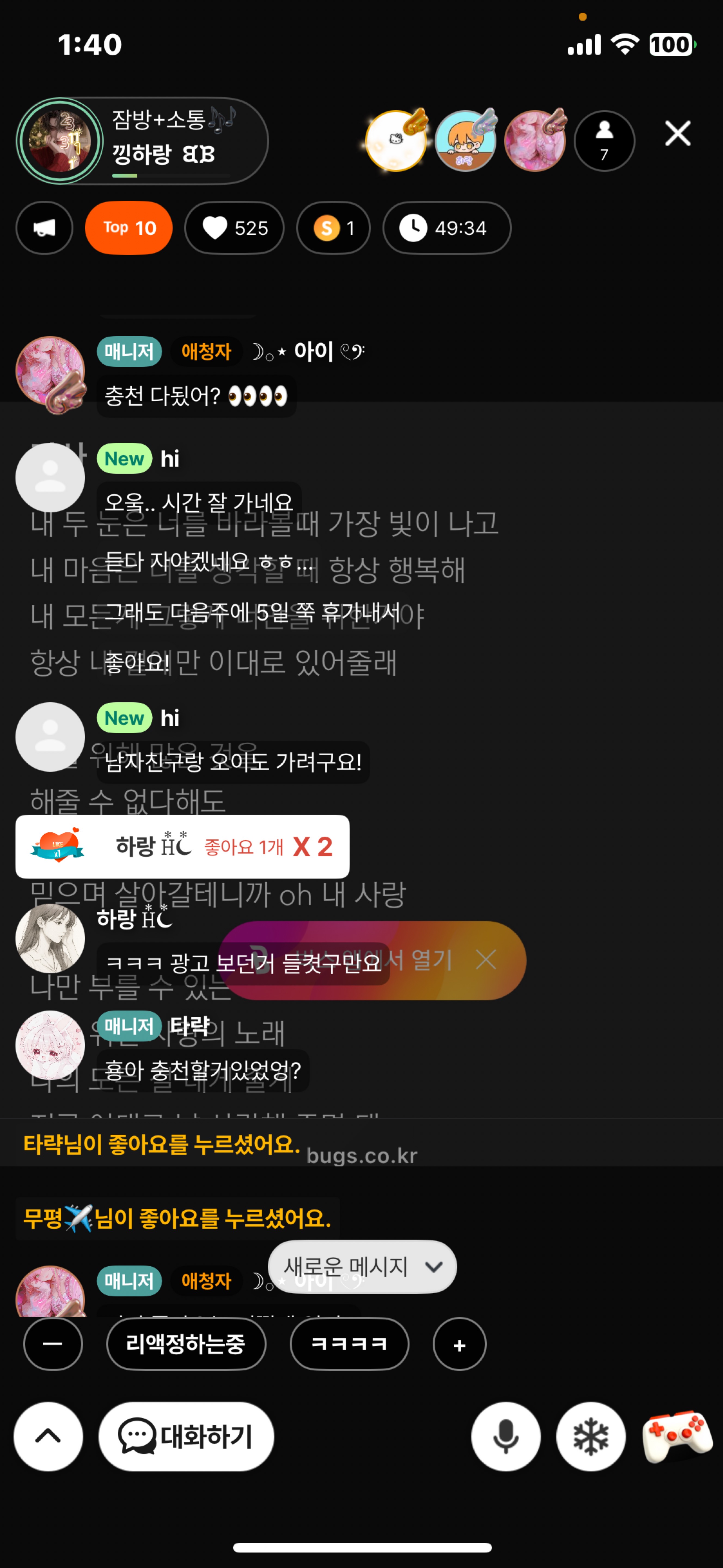Tap the snowflake effect button
The image size is (723, 1568).
590,1437
